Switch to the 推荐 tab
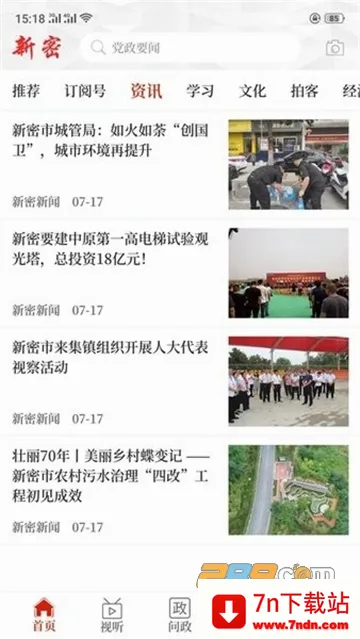This screenshot has height=639, width=360. [26, 90]
